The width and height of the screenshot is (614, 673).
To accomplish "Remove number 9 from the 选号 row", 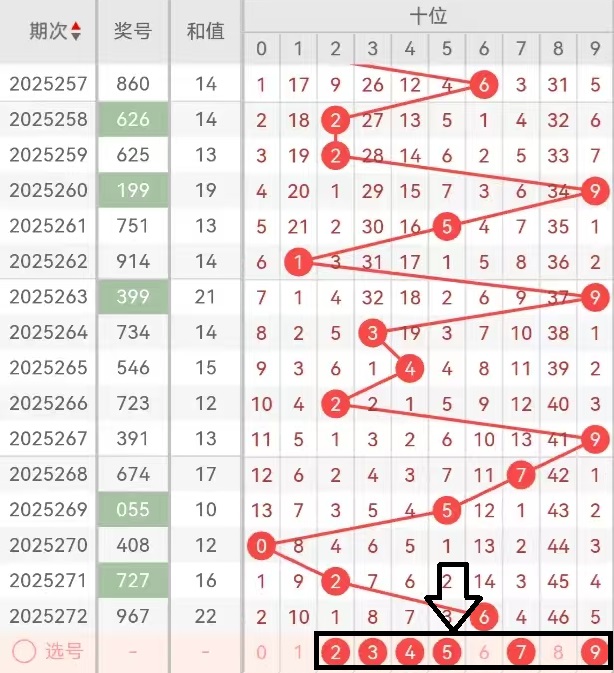I will [595, 653].
